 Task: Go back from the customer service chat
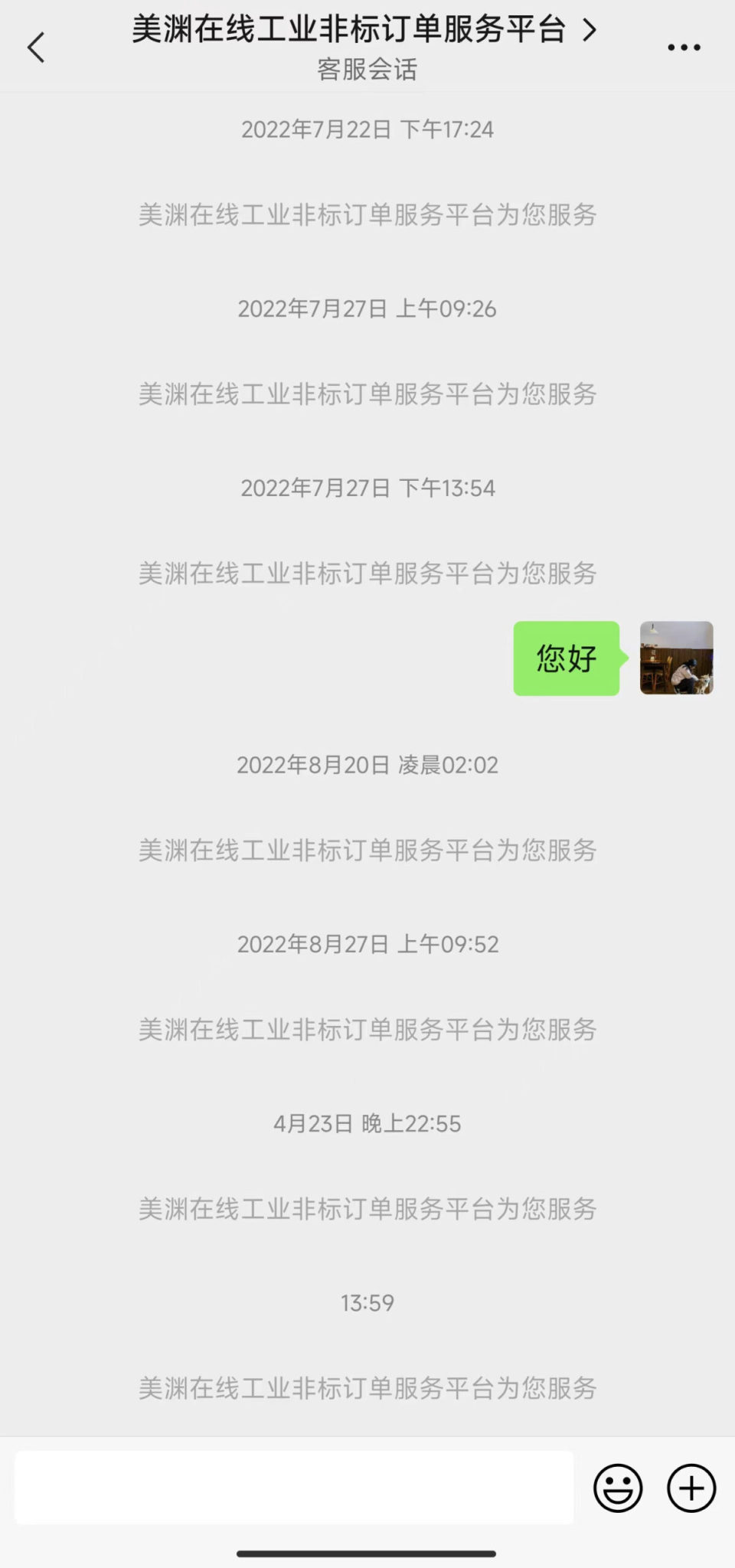click(36, 47)
